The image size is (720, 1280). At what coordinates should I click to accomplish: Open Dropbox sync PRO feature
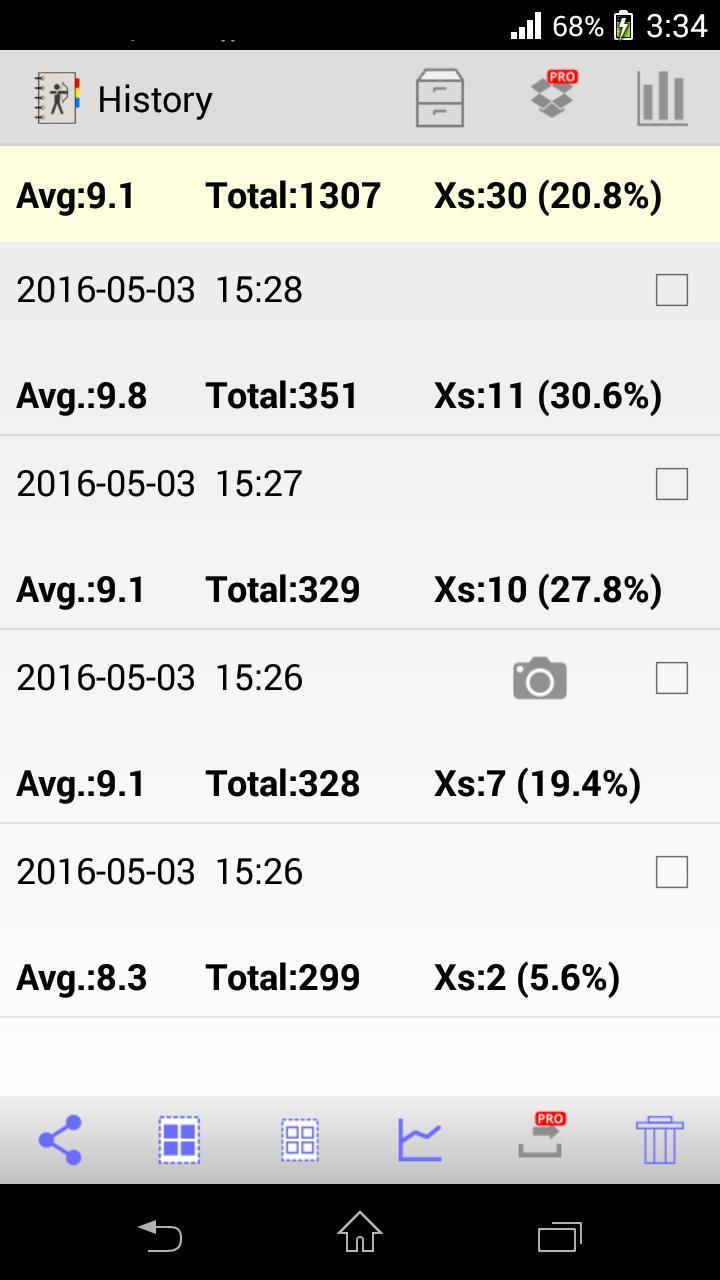[552, 97]
